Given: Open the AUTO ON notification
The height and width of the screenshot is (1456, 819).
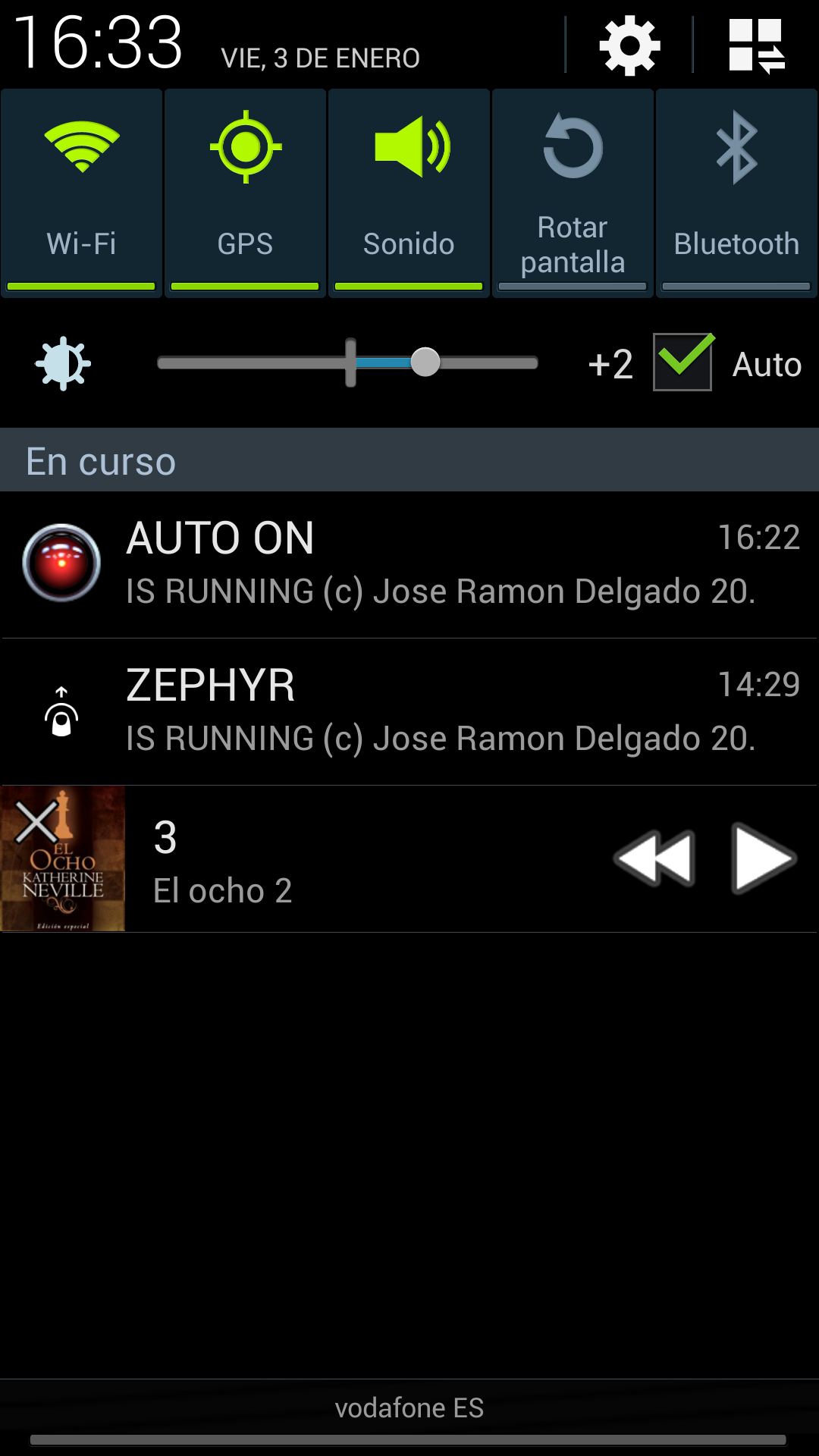Looking at the screenshot, I should point(409,564).
